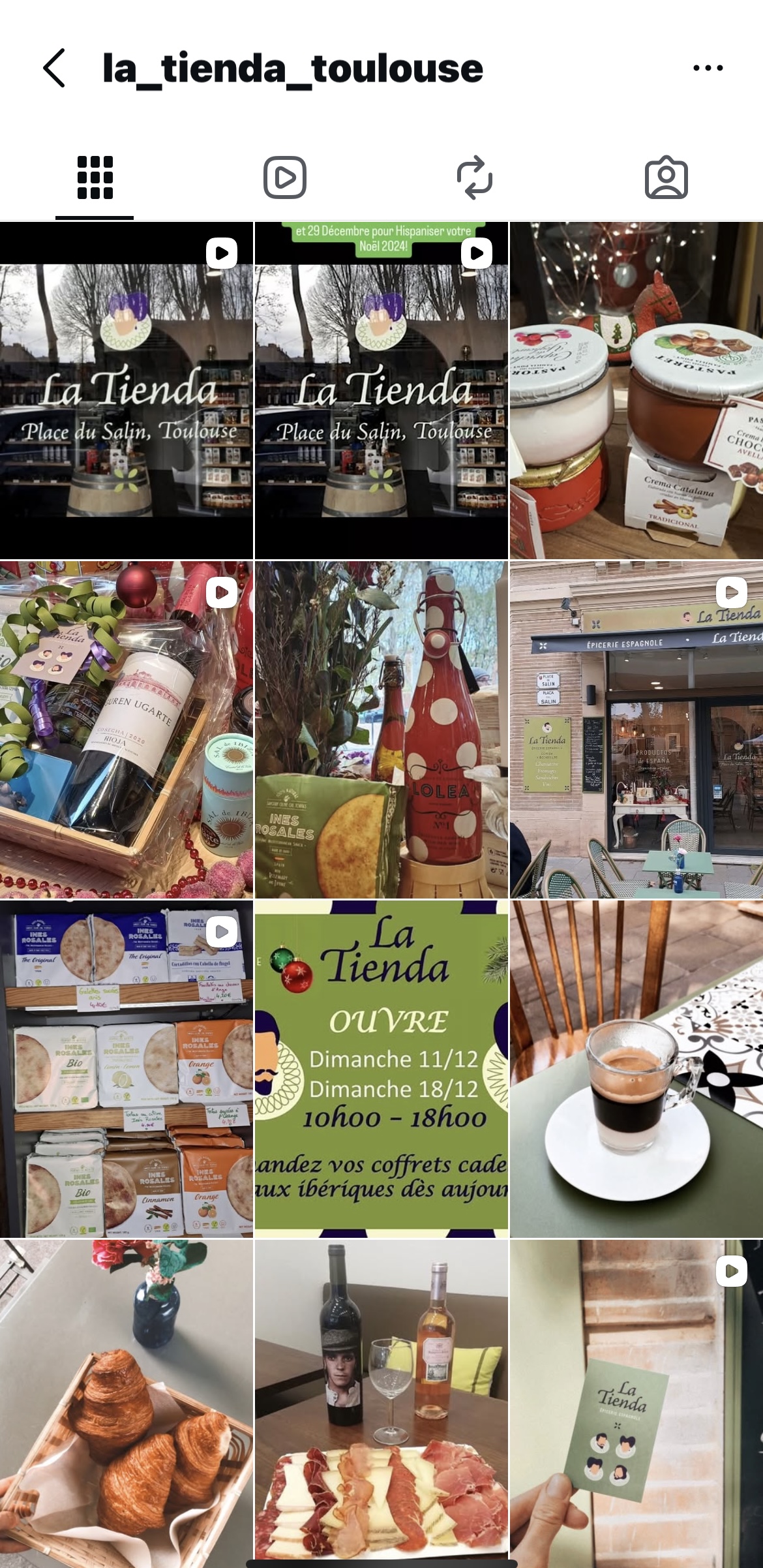Open the La Tienda business card reel
Screen dimensions: 763x1568
click(636, 1403)
